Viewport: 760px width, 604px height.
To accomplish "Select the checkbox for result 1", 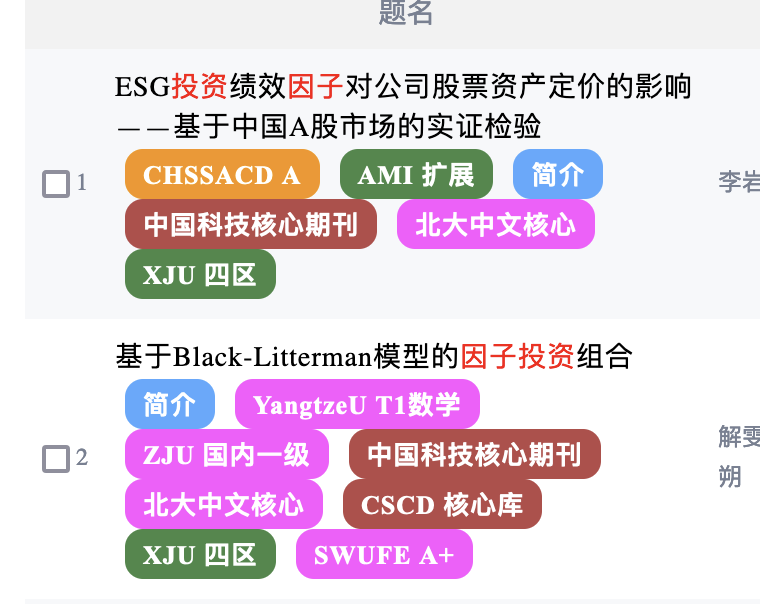I will coord(56,184).
